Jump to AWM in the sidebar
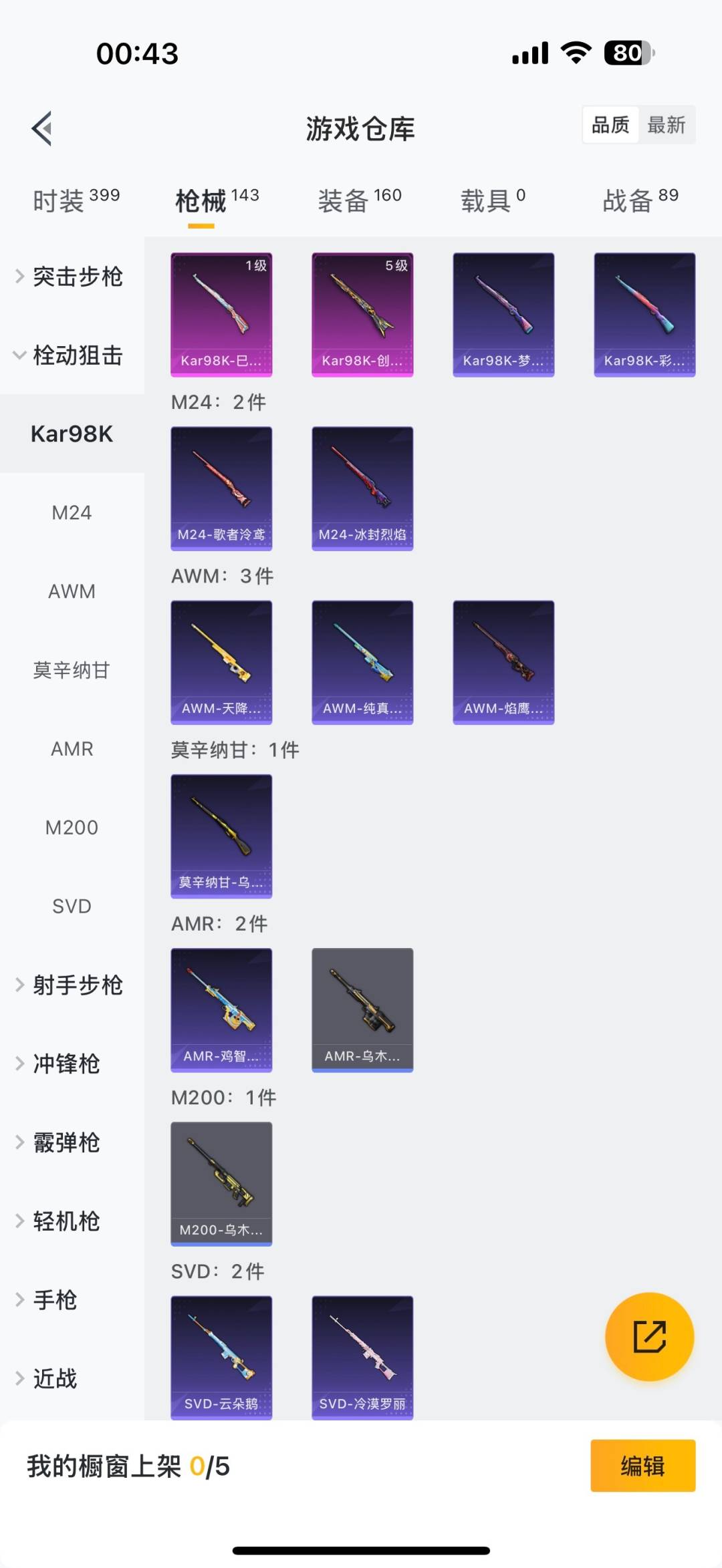The height and width of the screenshot is (1568, 722). [72, 591]
